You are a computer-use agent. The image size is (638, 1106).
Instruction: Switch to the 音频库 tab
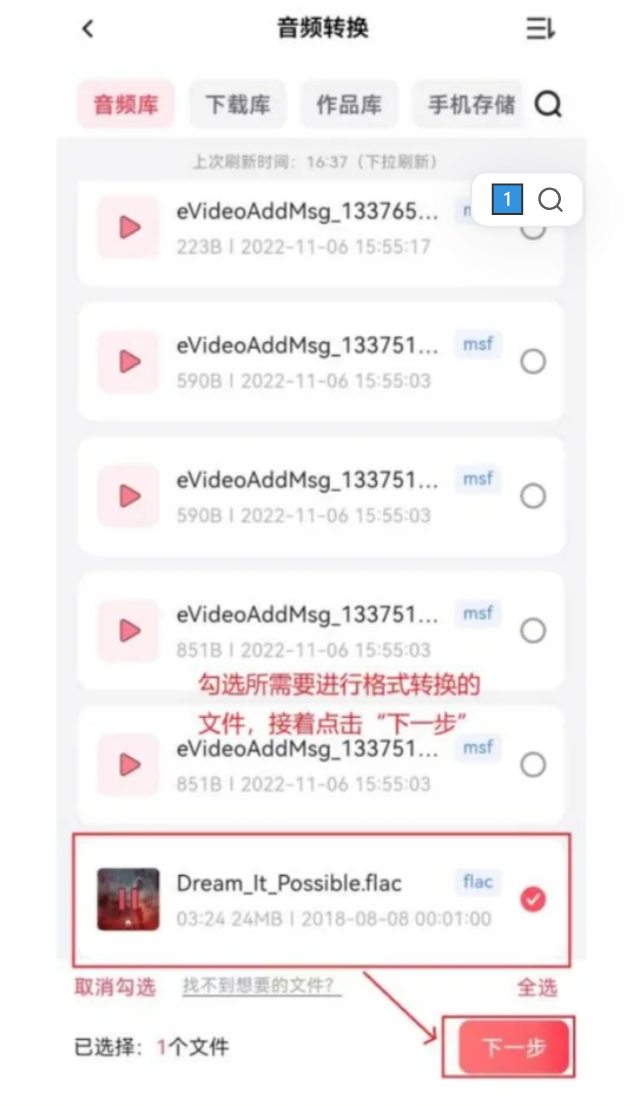coord(126,104)
